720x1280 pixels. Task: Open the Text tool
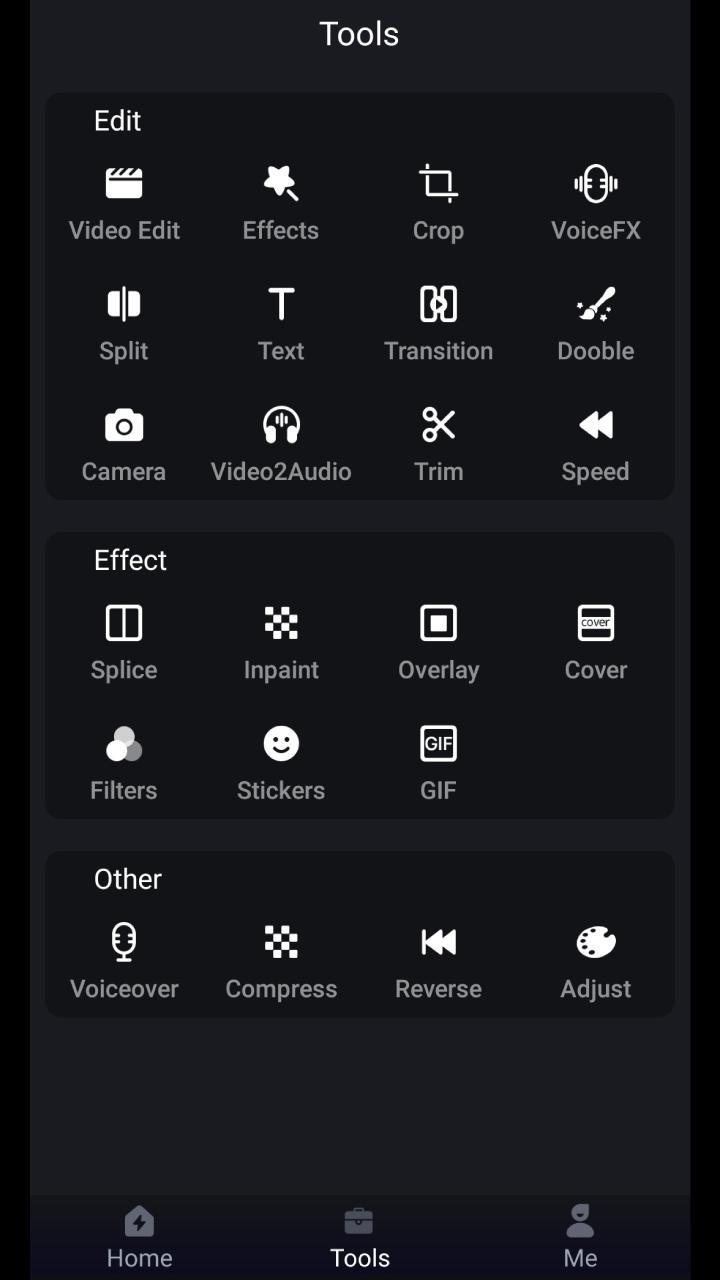[x=281, y=321]
